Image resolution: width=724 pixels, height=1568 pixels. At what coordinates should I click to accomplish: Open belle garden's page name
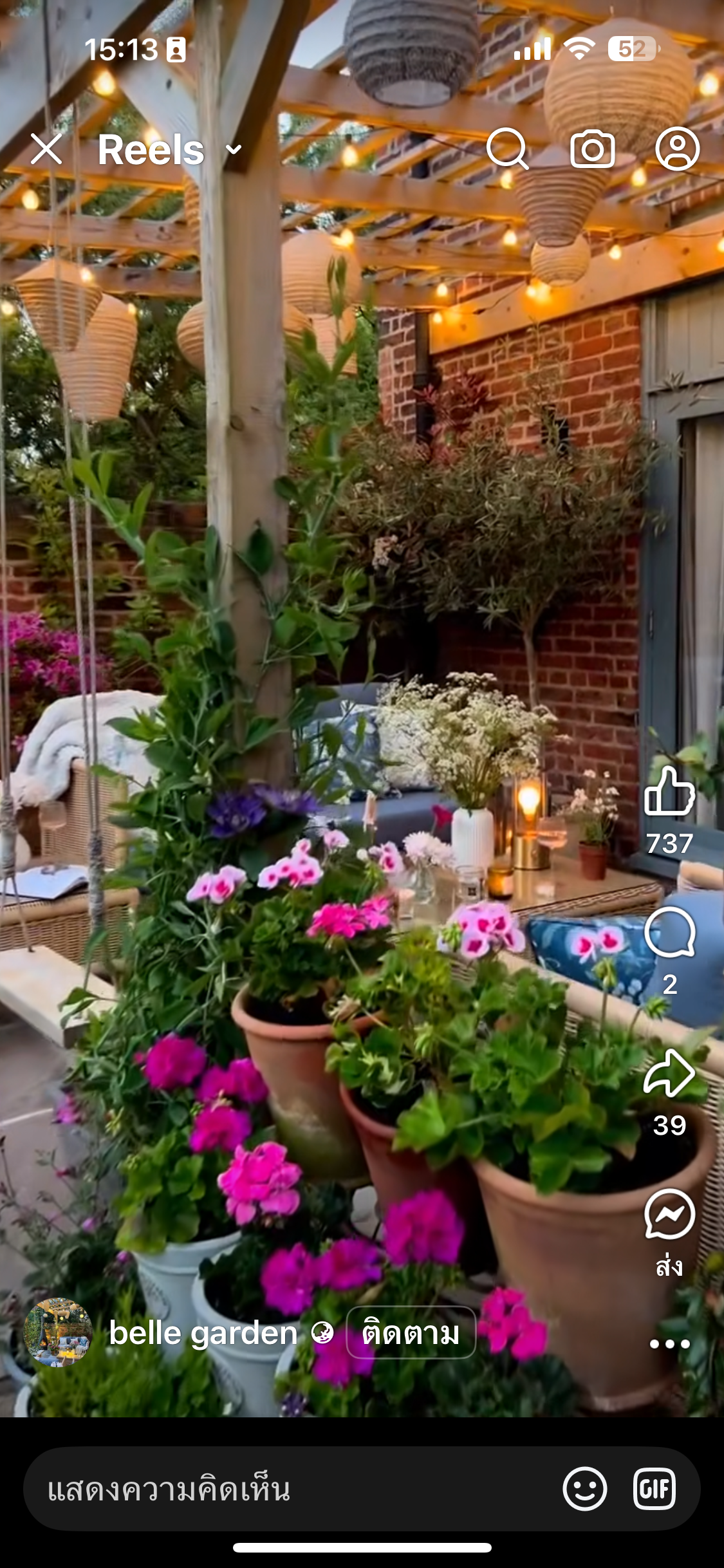point(202,1332)
